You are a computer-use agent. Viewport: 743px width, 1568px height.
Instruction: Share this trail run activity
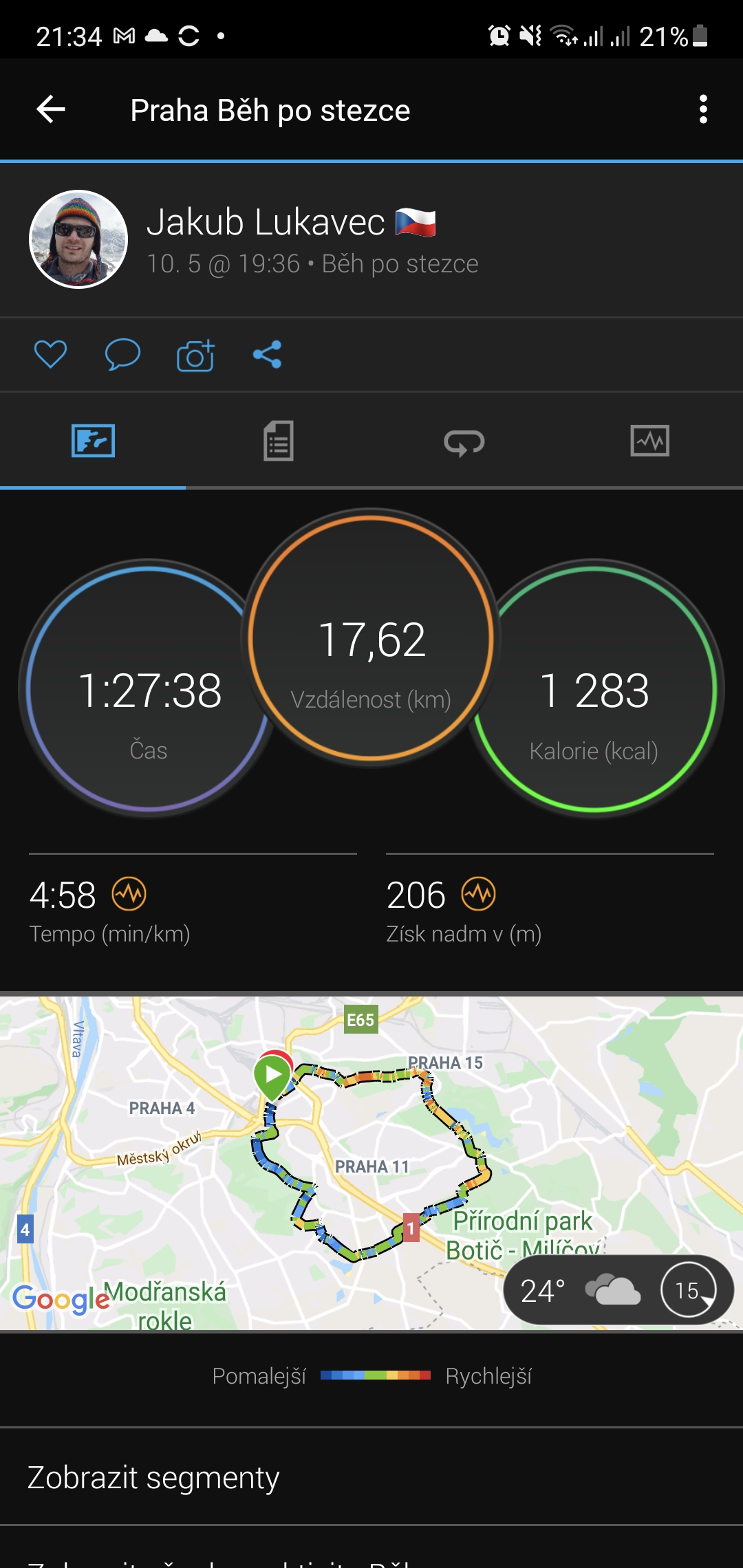pyautogui.click(x=268, y=355)
